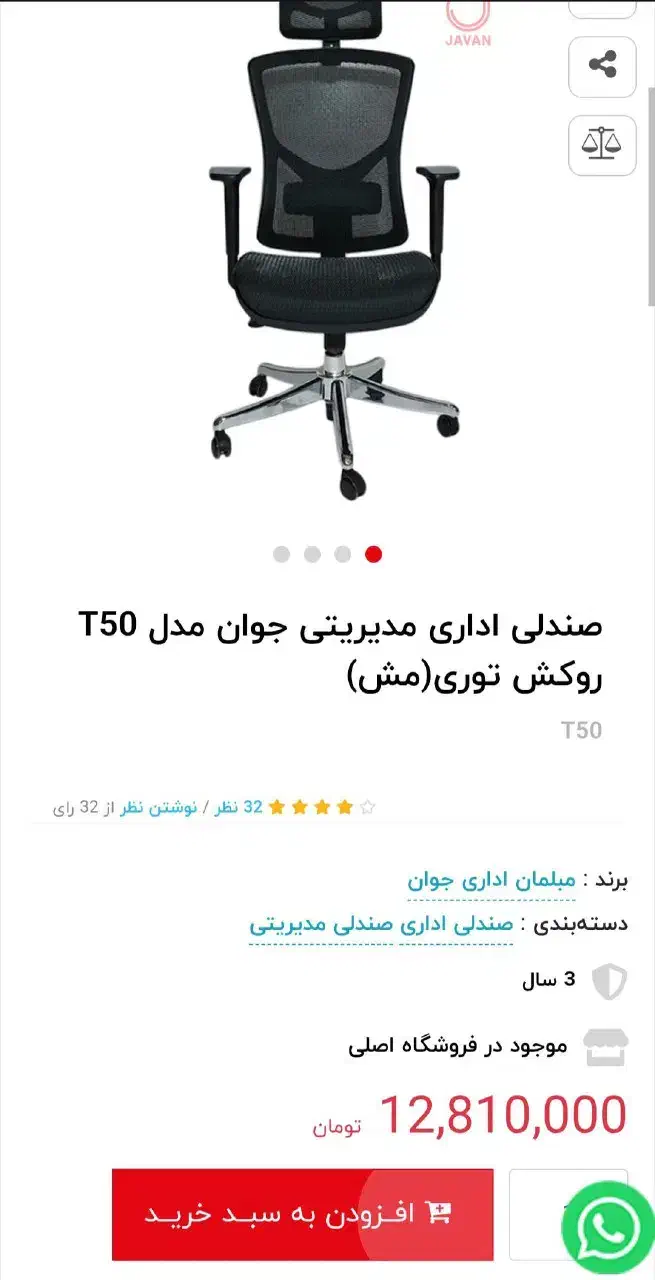This screenshot has height=1280, width=655.
Task: Tap افزودن به سبد خرید button
Action: (x=302, y=1214)
